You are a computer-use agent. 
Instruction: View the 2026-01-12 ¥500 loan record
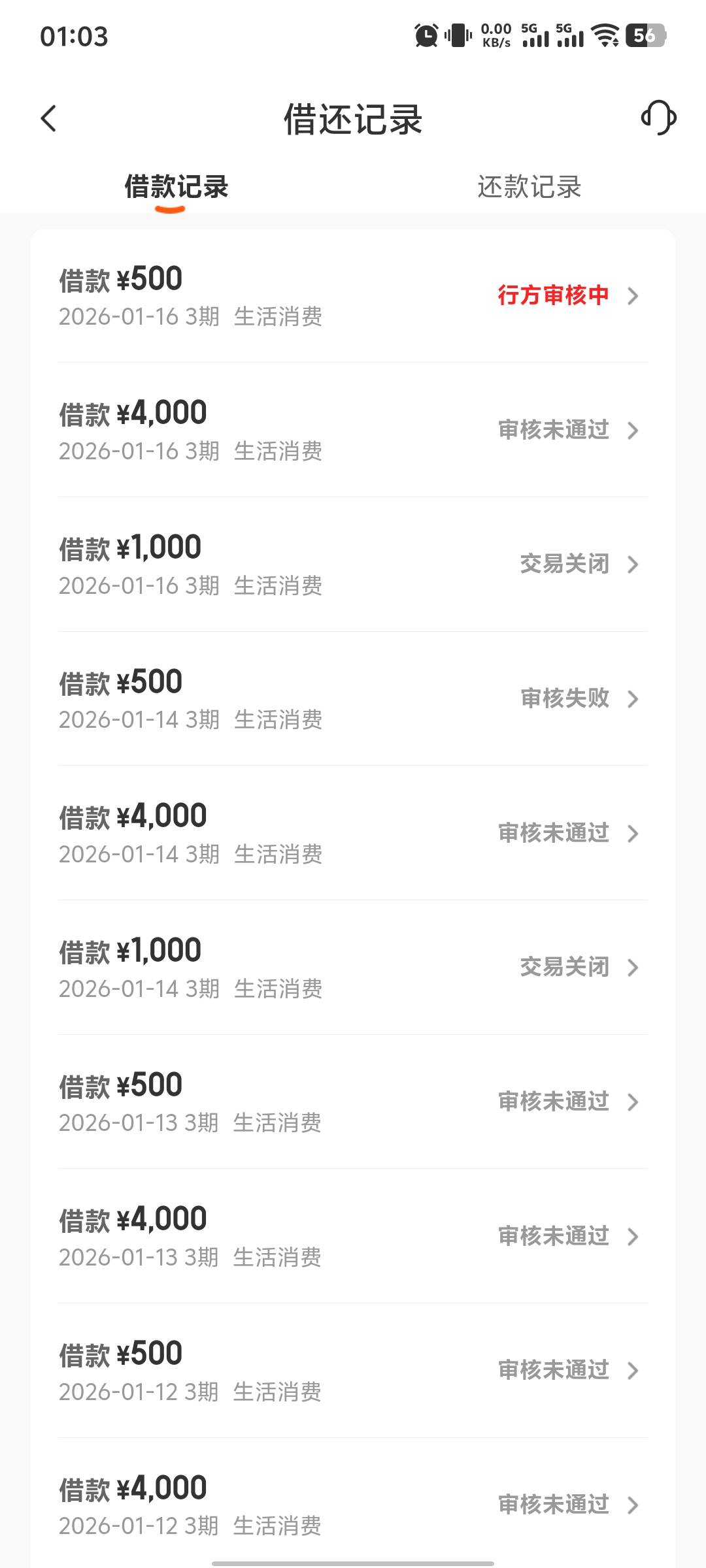point(353,1371)
